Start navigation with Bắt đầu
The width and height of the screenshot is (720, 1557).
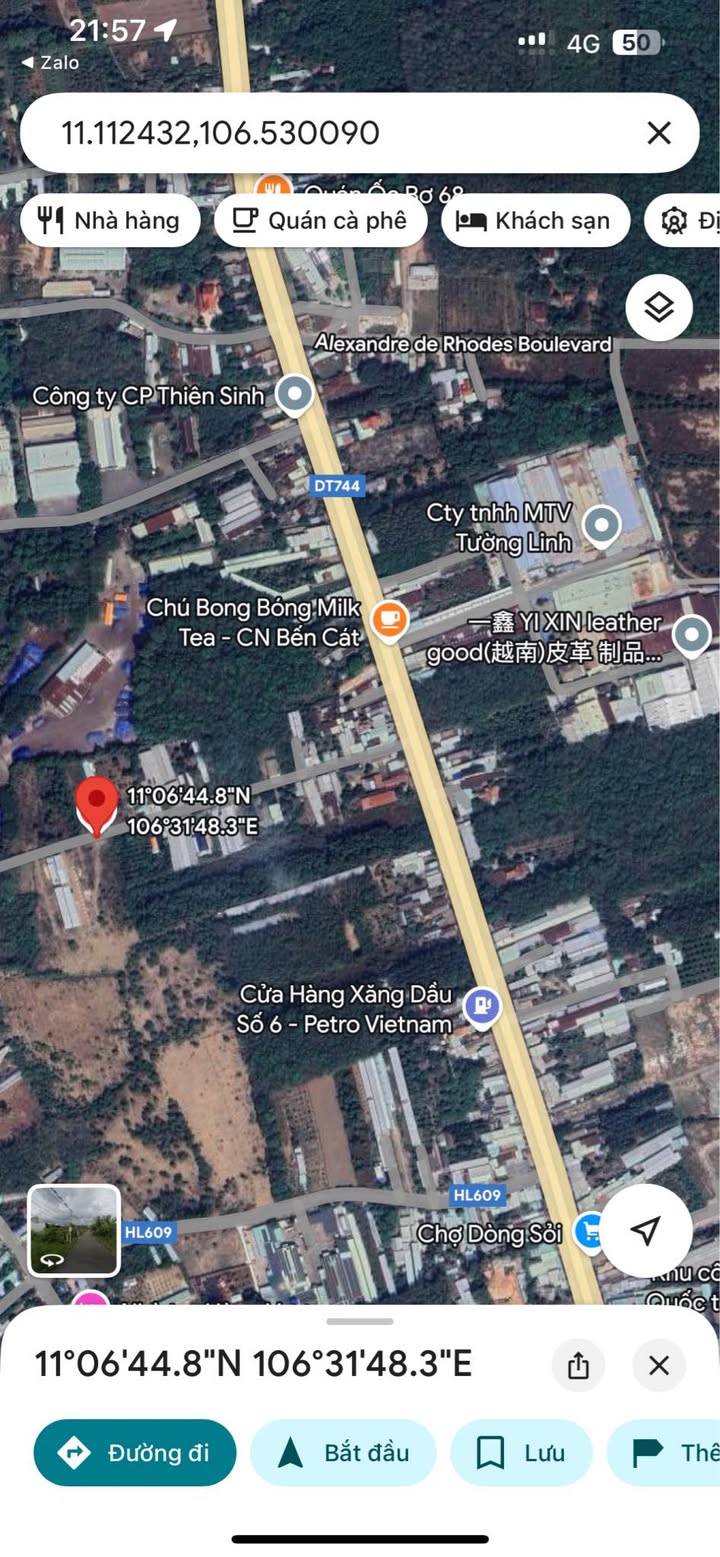coord(343,1453)
